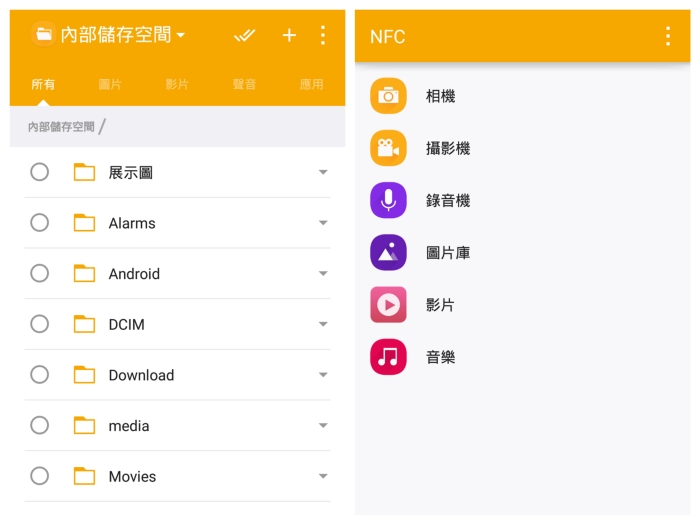Select the media folder radio circle
Screen dimensions: 700x525
click(40, 426)
